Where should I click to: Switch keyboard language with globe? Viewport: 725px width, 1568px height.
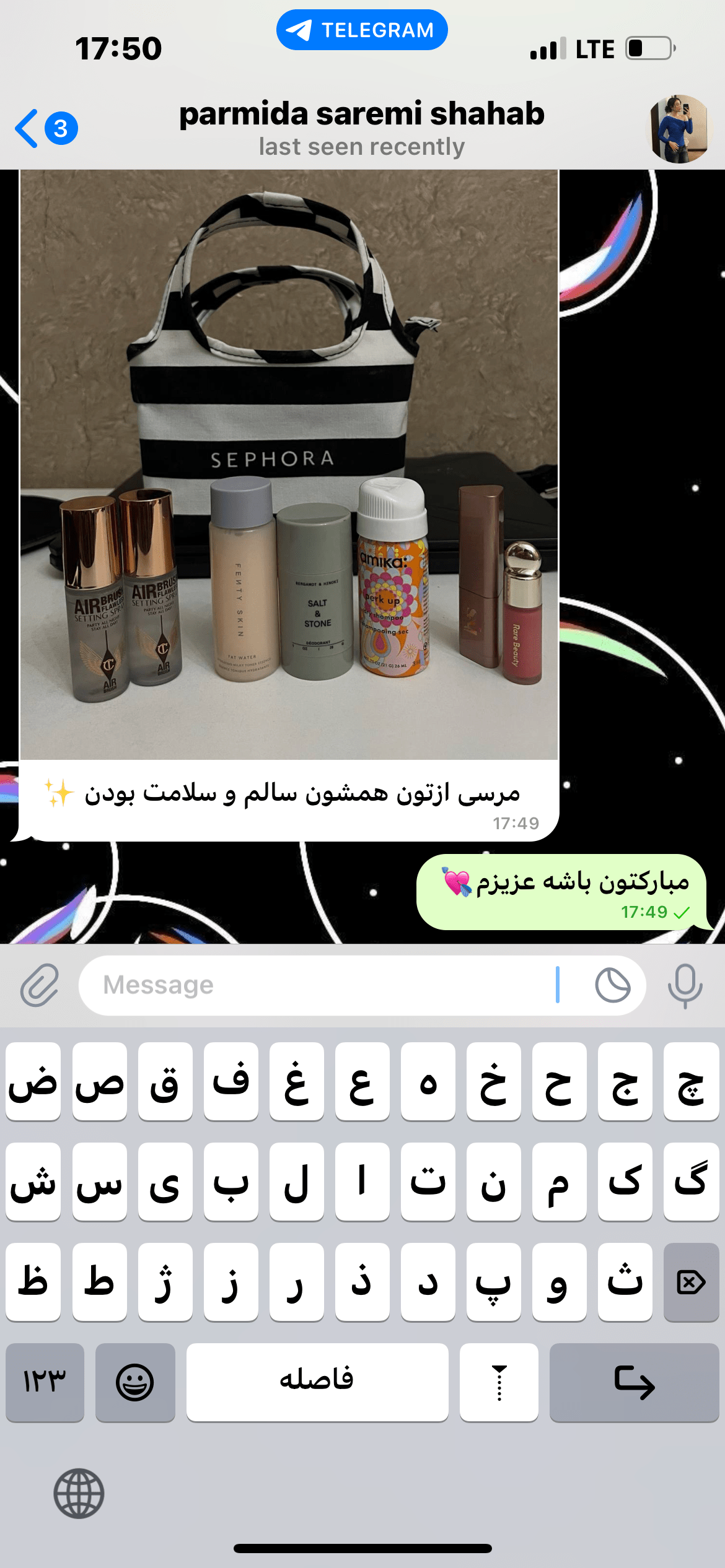[x=79, y=1493]
